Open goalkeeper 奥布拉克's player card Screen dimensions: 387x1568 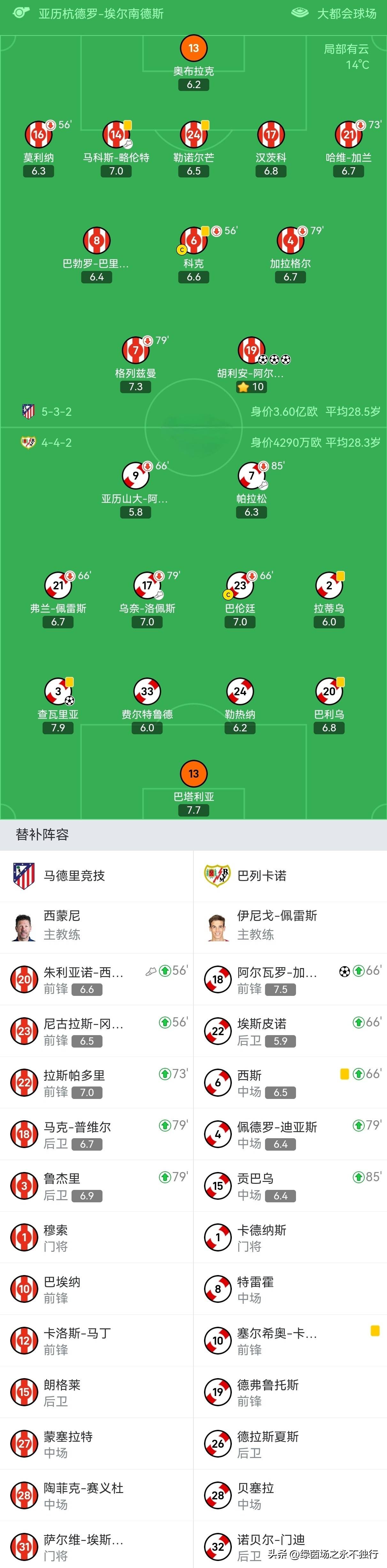193,49
